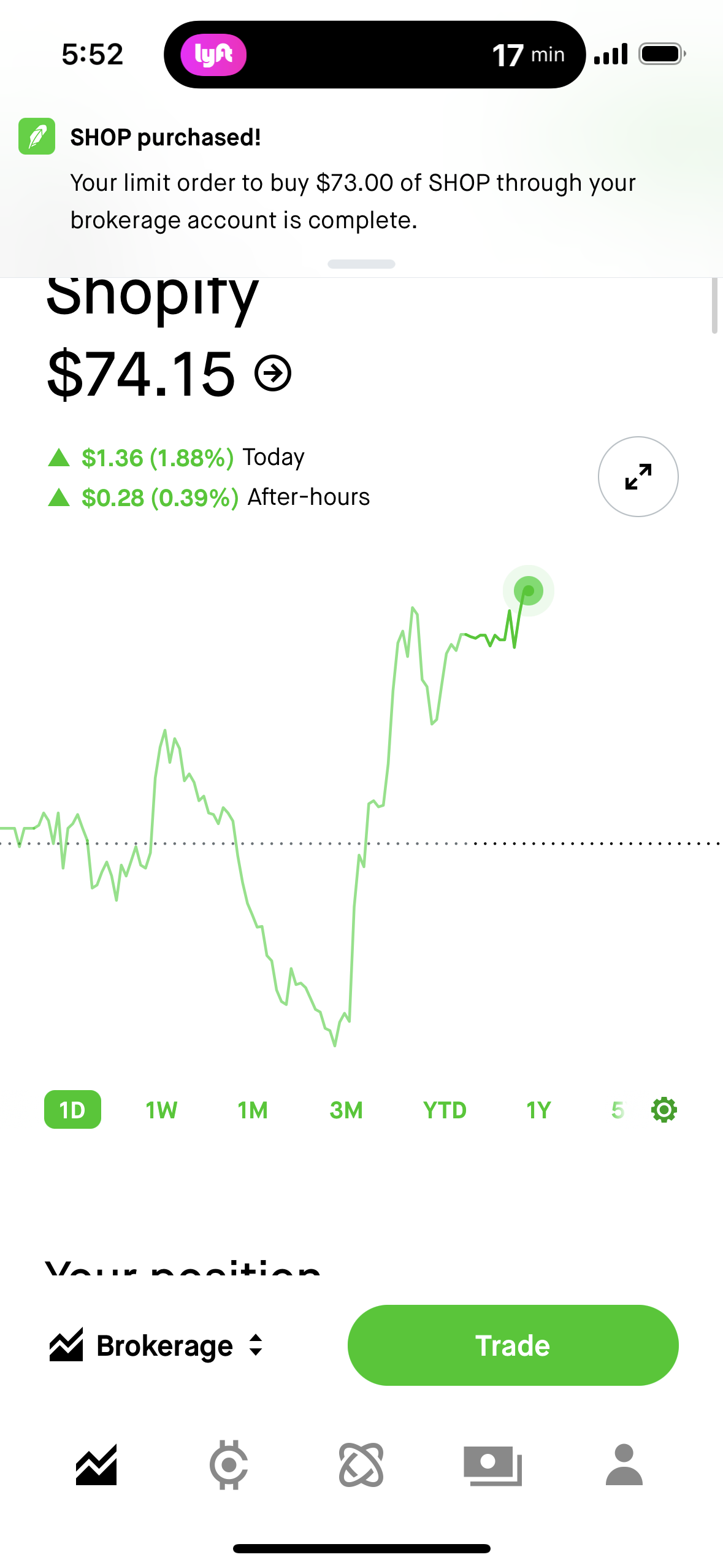Expand the chart to fullscreen
This screenshot has height=1568, width=723.
(x=638, y=477)
